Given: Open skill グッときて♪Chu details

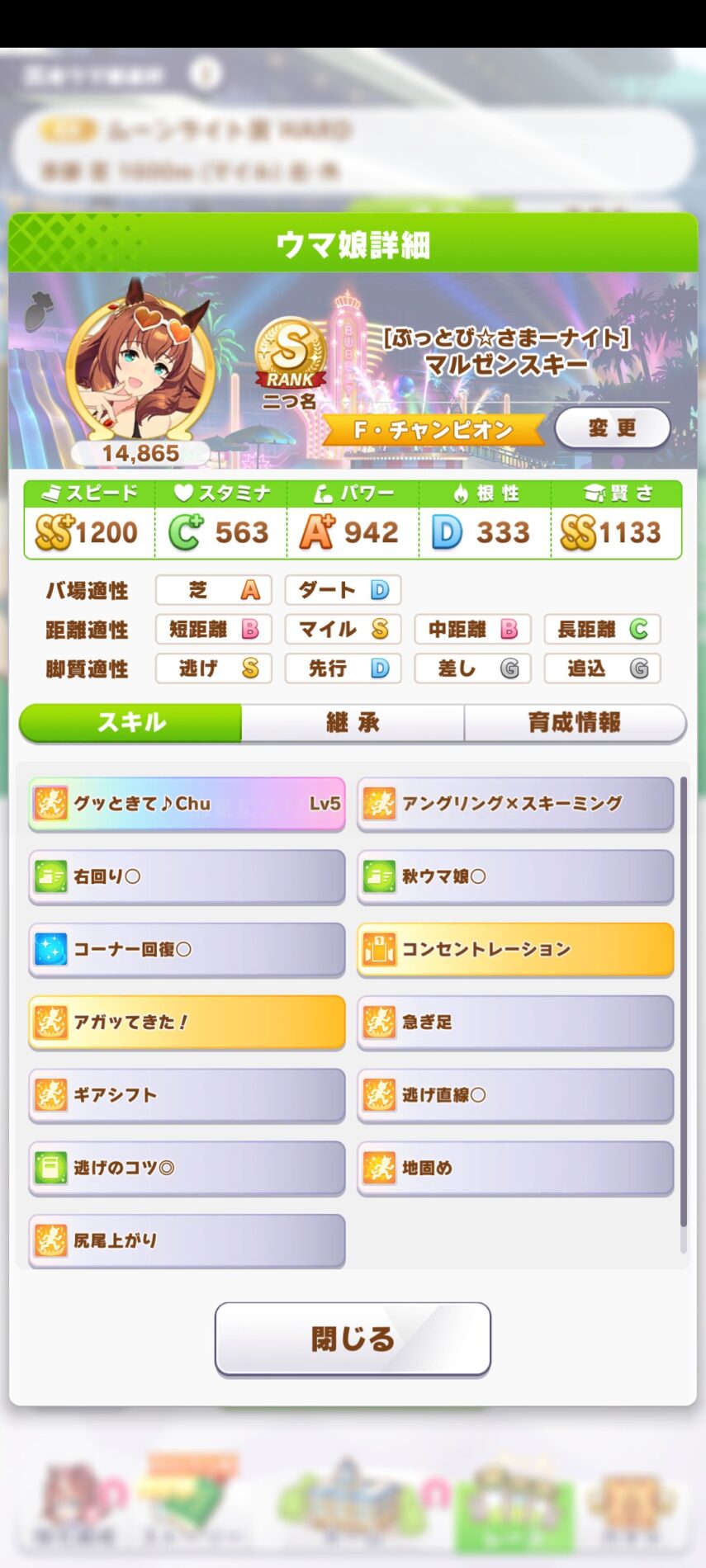Looking at the screenshot, I should coord(187,803).
